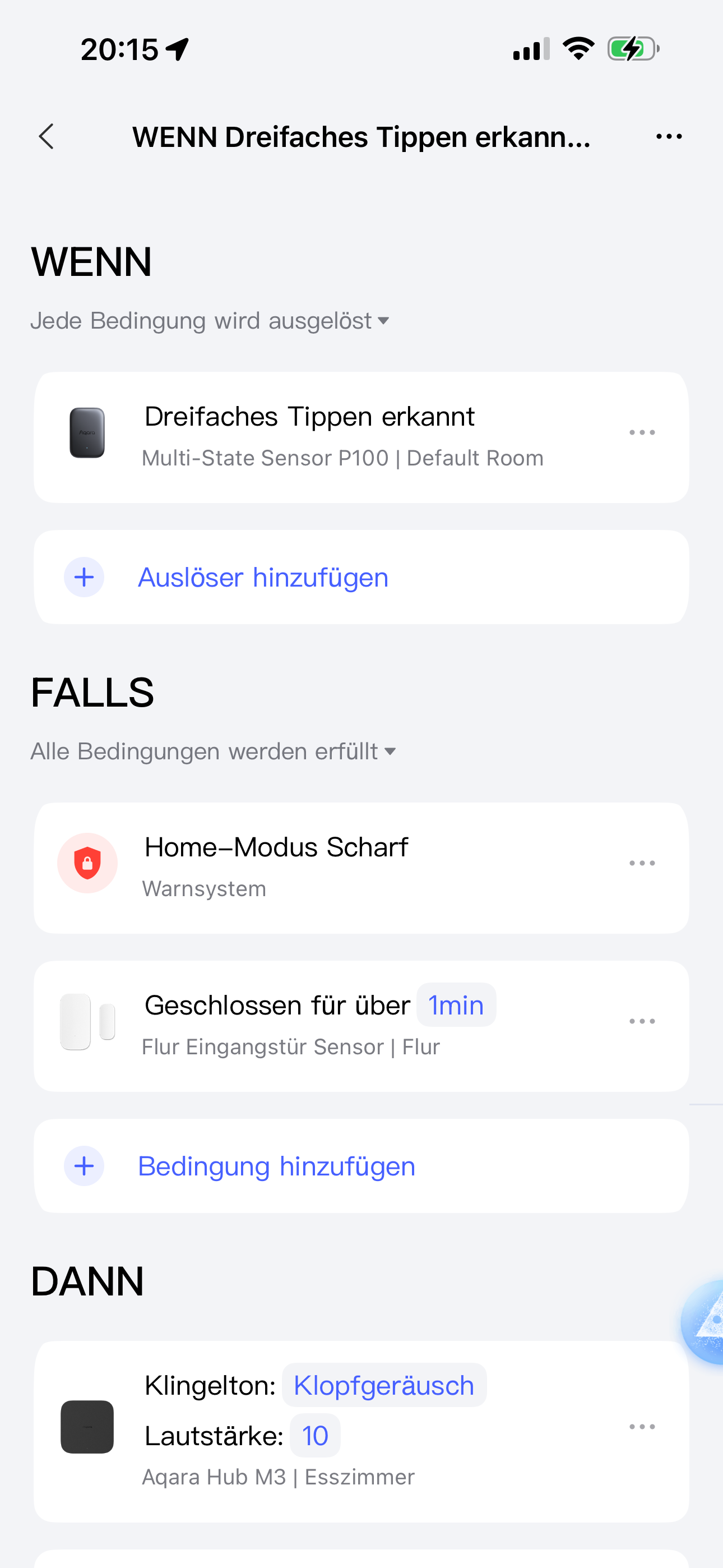Open options for 'Dreifaches Tippen erkannt'
Image resolution: width=723 pixels, height=1568 pixels.
click(x=641, y=433)
